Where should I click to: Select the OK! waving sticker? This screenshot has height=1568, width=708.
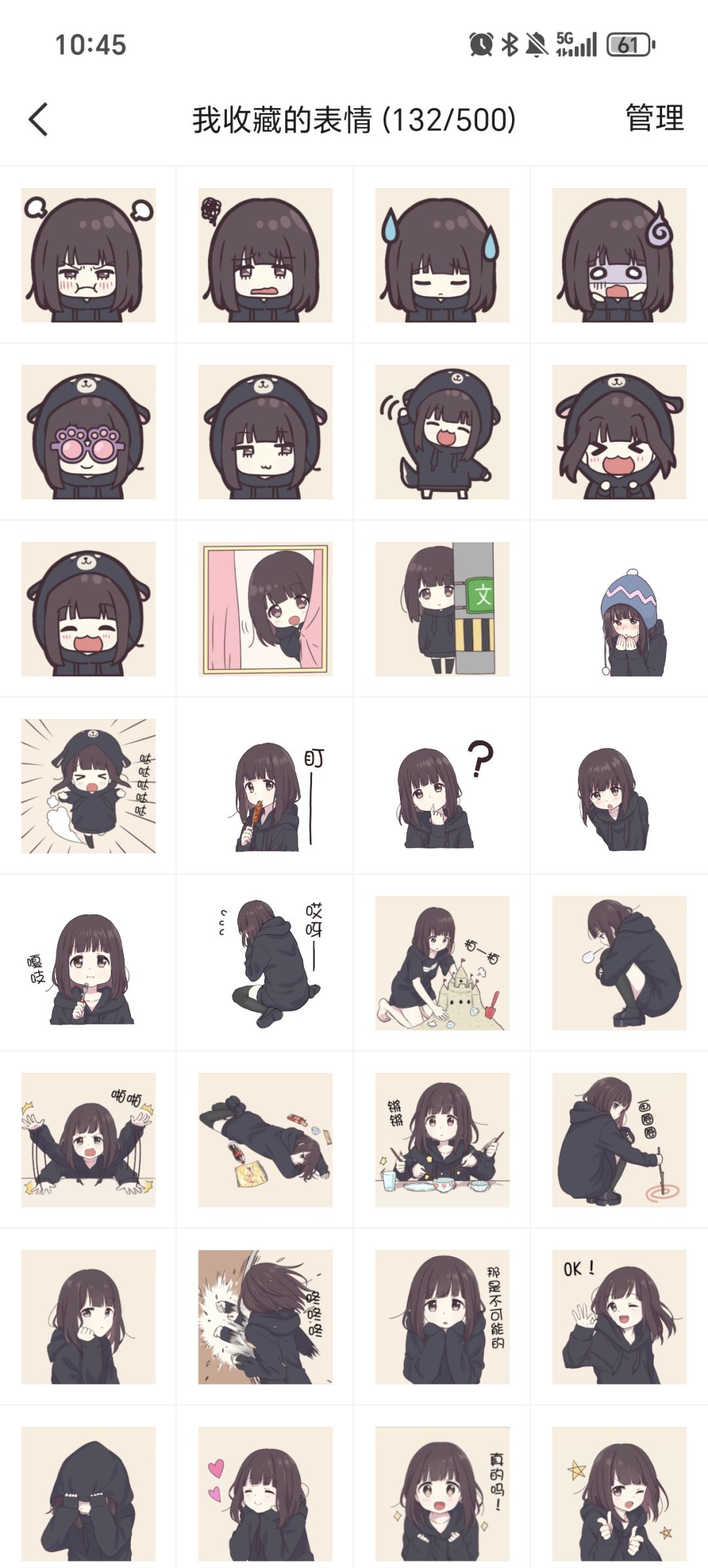coord(619,1317)
